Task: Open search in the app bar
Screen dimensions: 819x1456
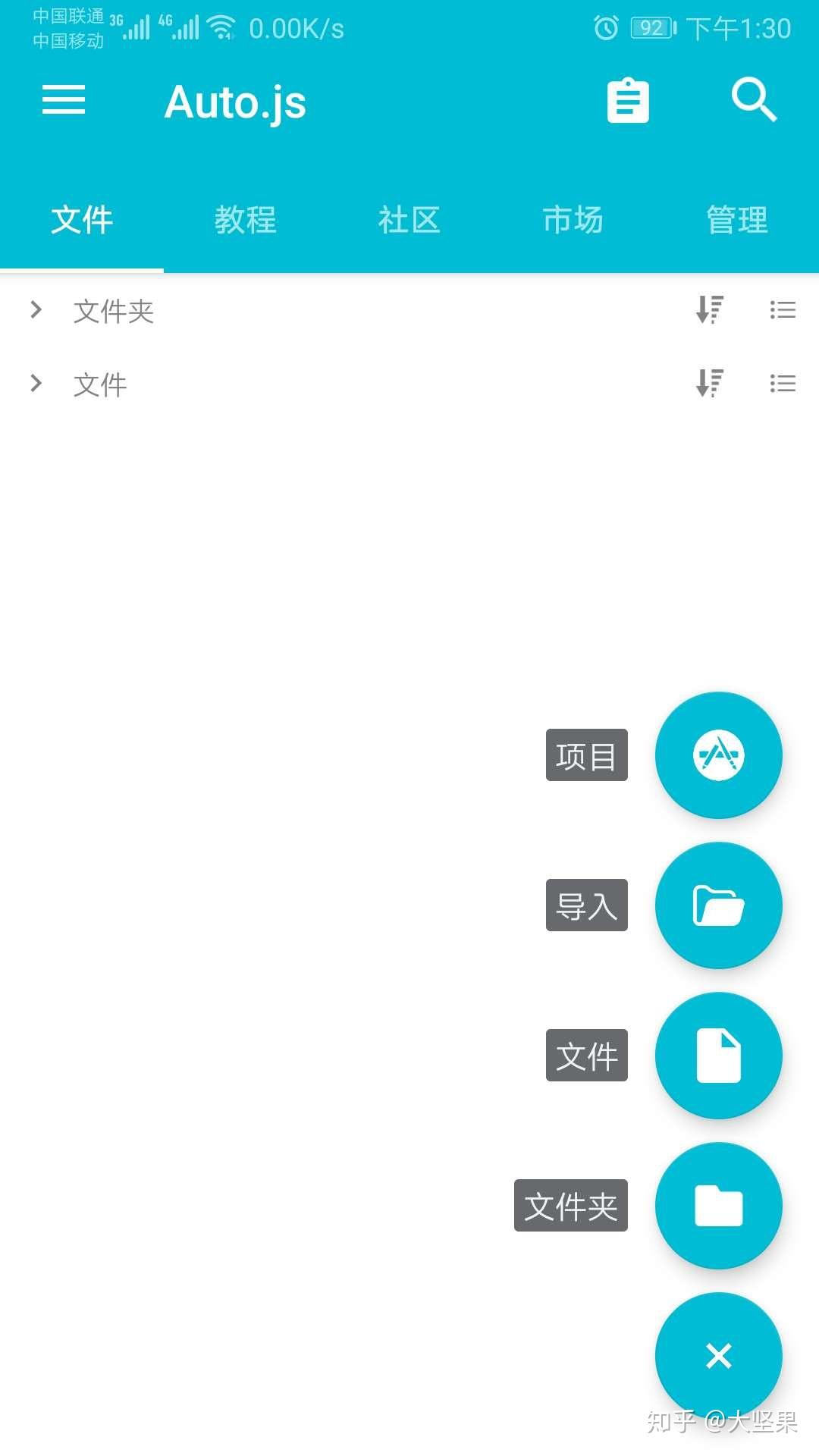Action: (x=754, y=100)
